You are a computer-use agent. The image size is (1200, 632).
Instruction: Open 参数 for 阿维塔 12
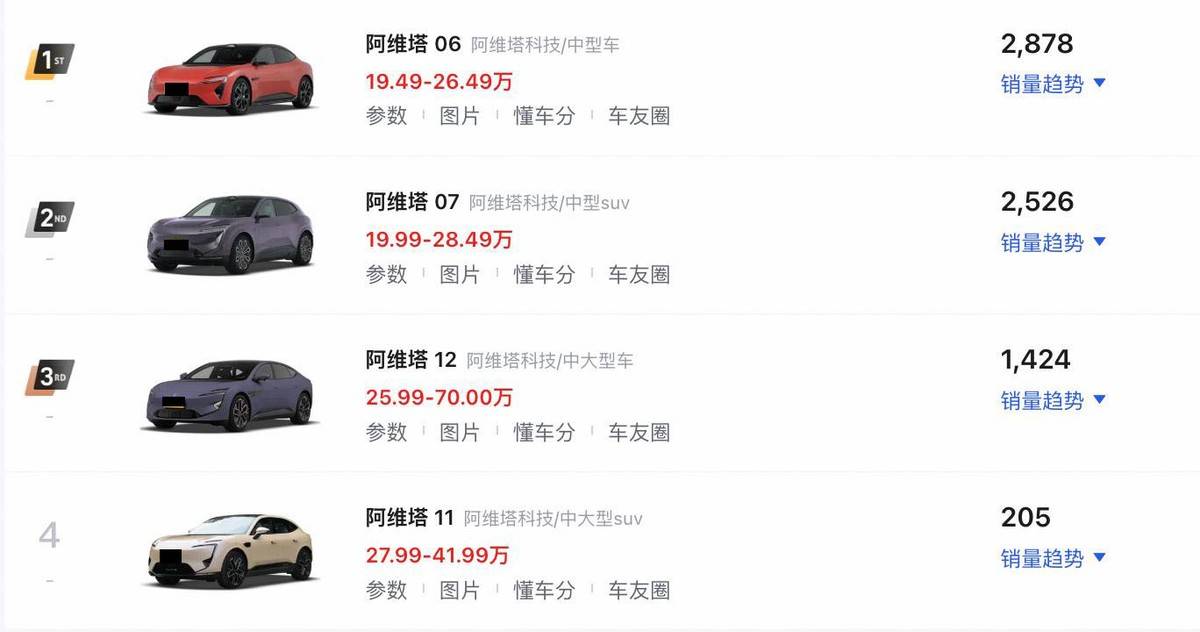click(x=387, y=432)
